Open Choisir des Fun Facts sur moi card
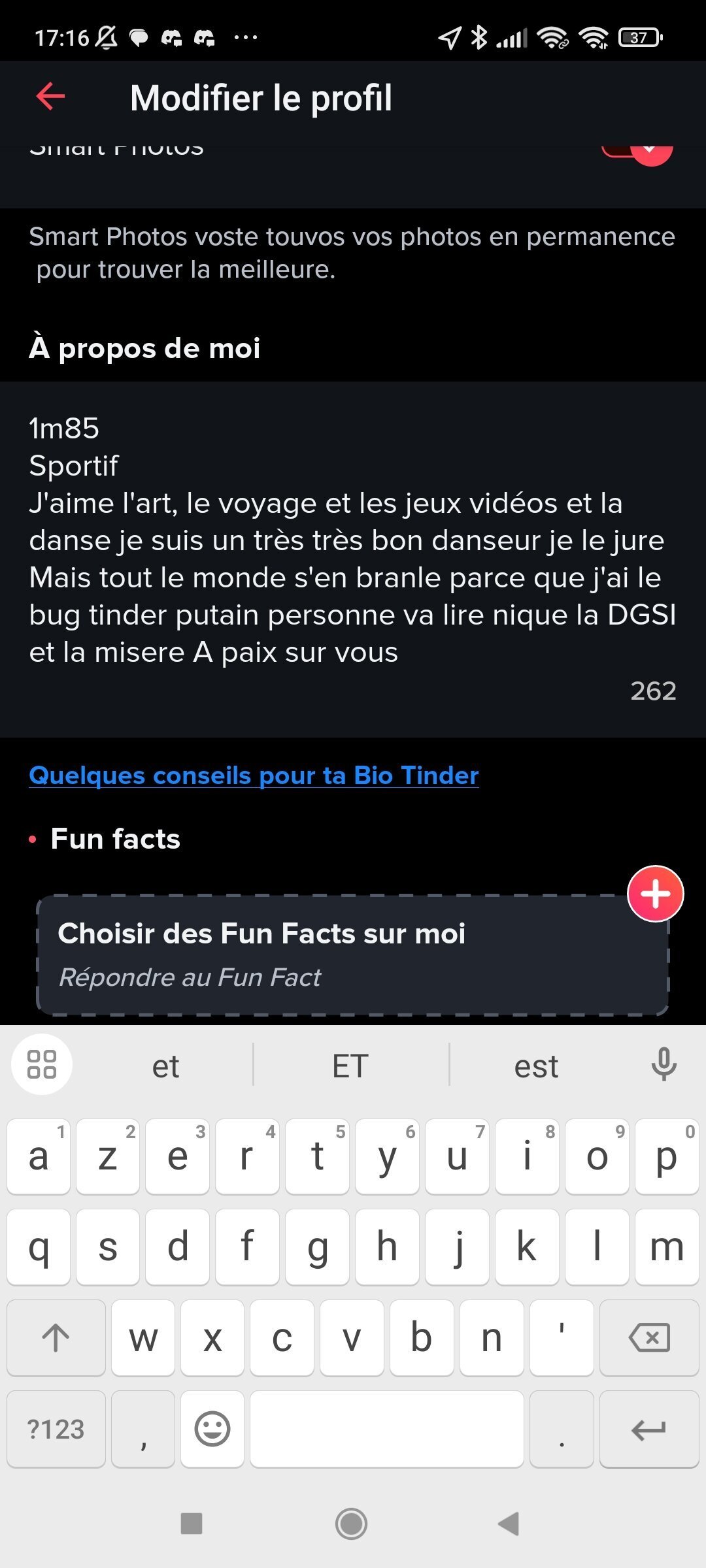This screenshot has width=706, height=1568. coord(353,955)
